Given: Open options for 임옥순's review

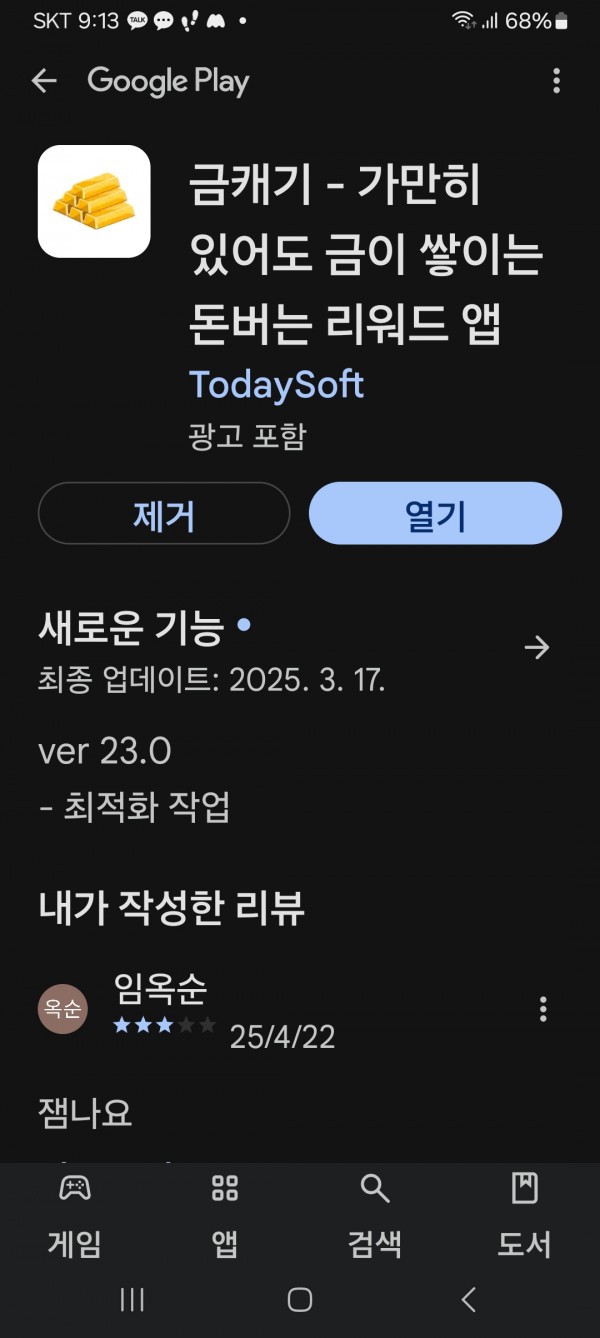Looking at the screenshot, I should [543, 1009].
